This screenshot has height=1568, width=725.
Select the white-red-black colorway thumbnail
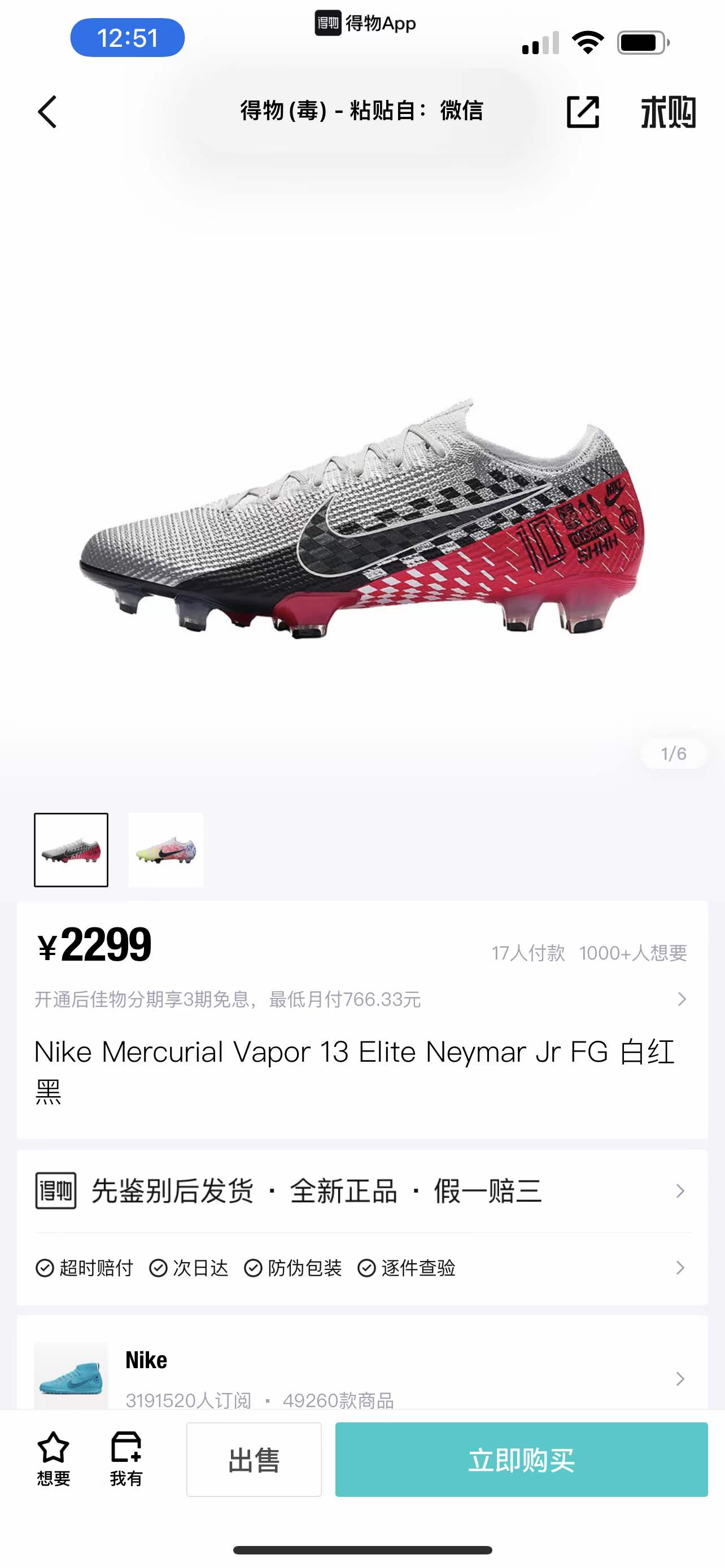[71, 849]
